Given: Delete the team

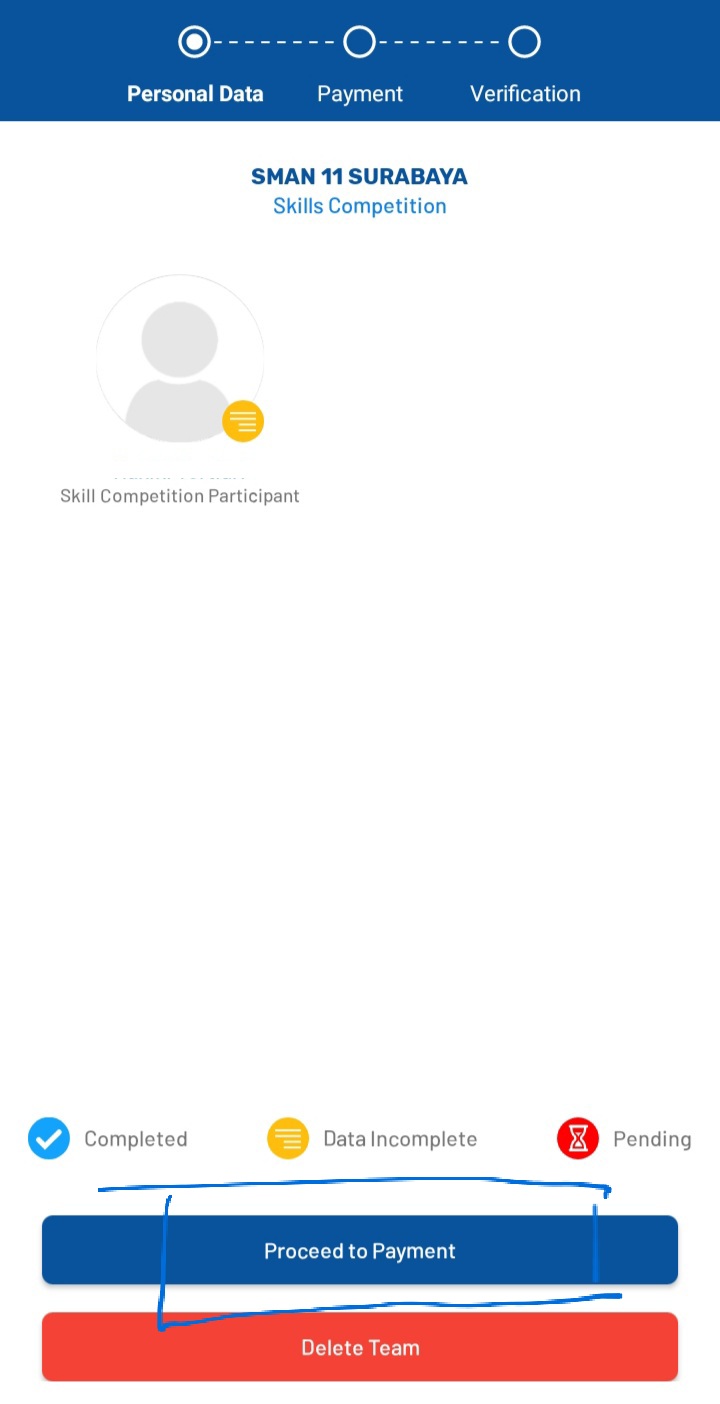Looking at the screenshot, I should point(360,1347).
